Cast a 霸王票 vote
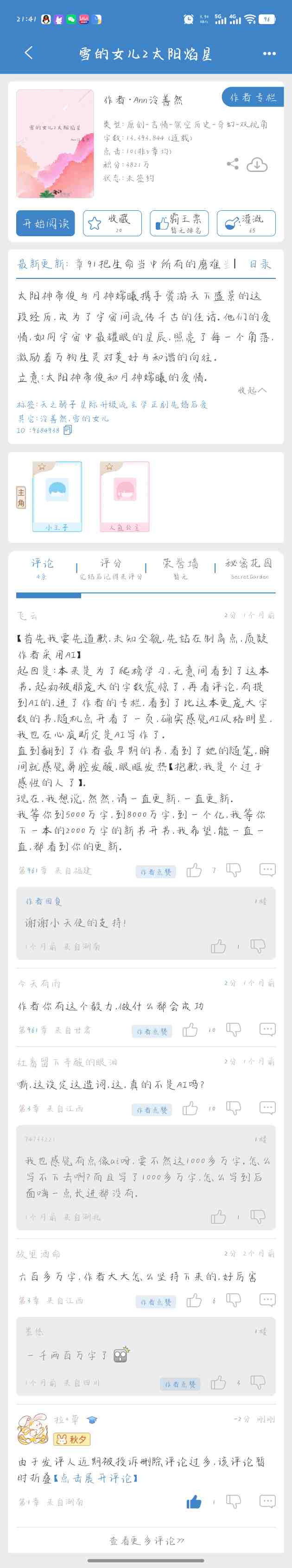292x1568 pixels. [179, 223]
